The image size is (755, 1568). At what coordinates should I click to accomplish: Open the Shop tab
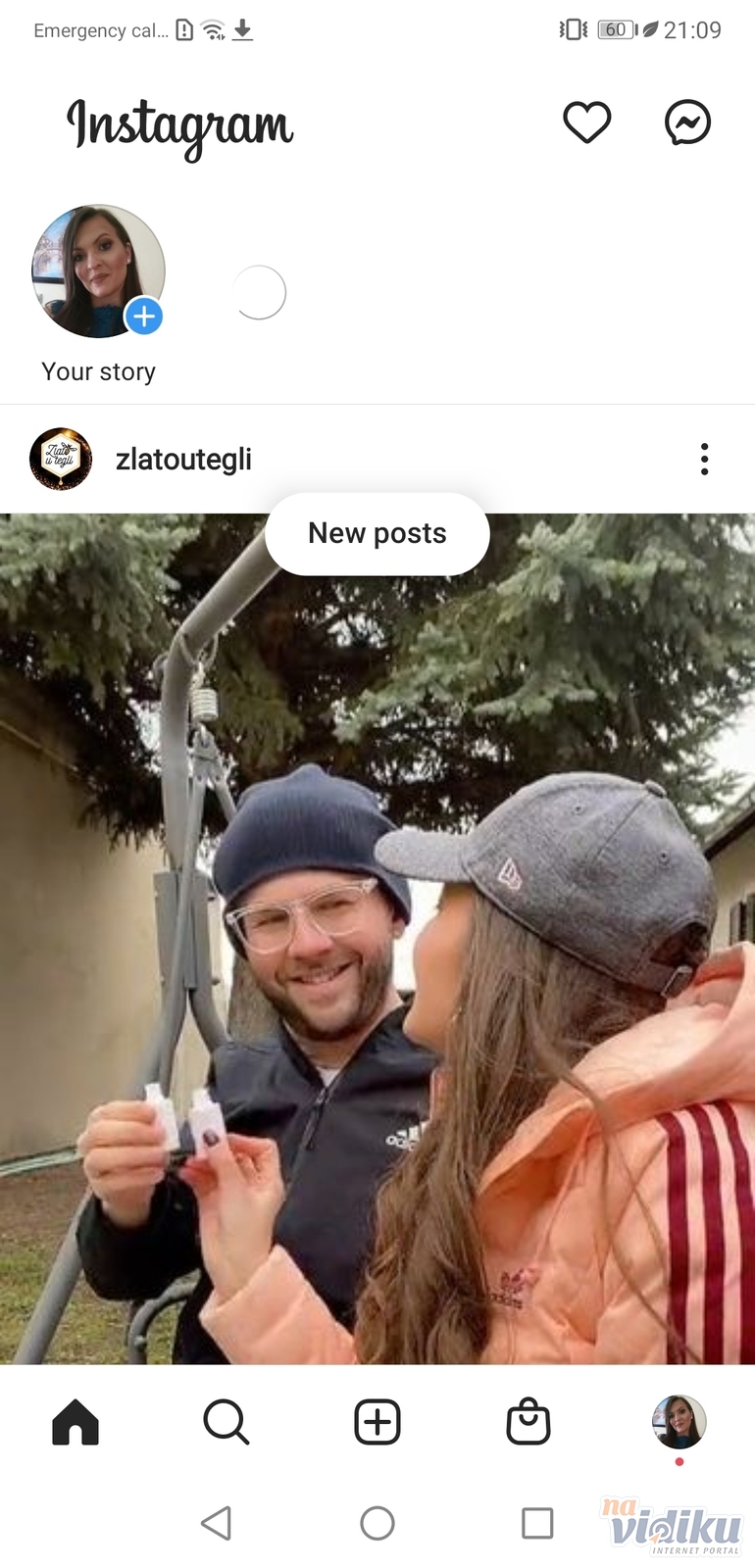point(528,1422)
